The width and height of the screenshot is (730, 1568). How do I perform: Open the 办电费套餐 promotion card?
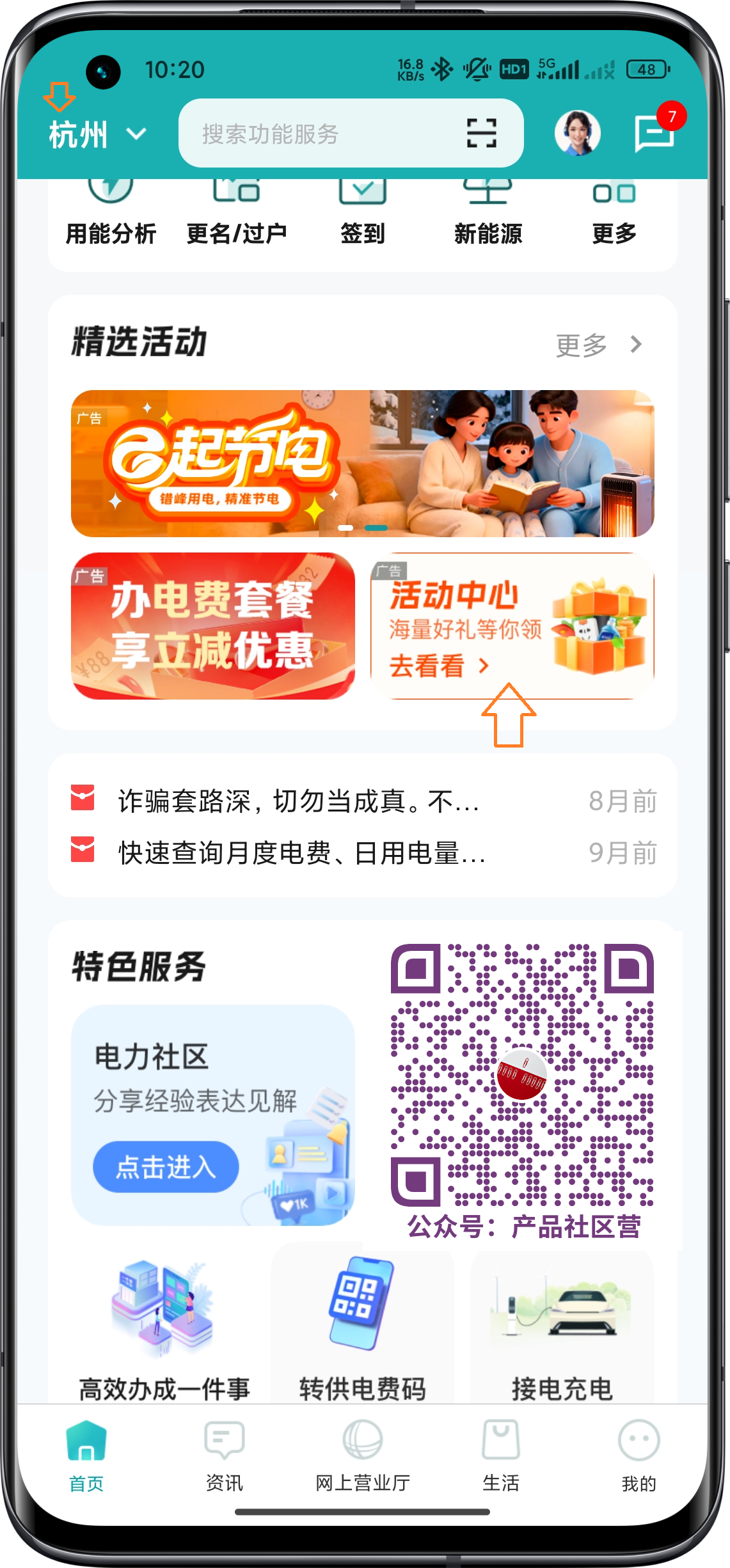tap(212, 626)
